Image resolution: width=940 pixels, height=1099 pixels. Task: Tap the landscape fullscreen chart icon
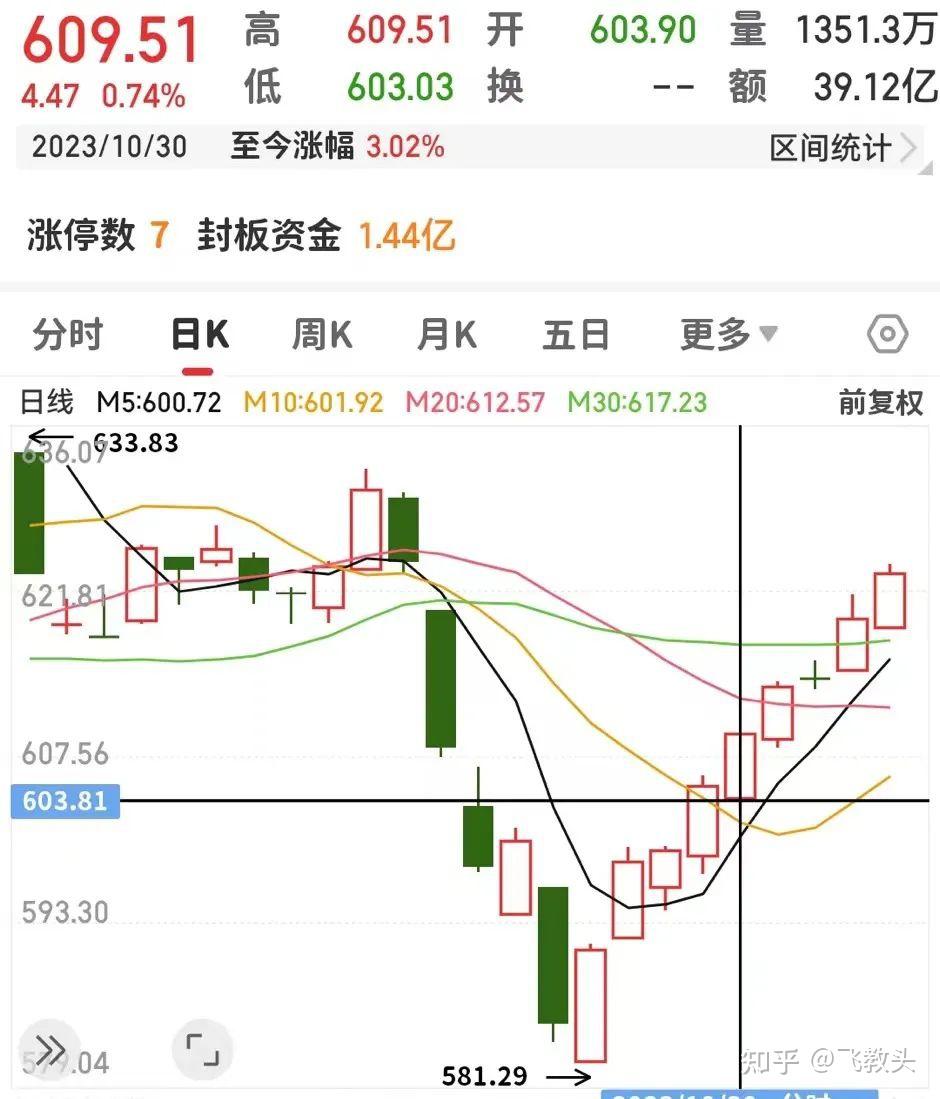pyautogui.click(x=202, y=1051)
